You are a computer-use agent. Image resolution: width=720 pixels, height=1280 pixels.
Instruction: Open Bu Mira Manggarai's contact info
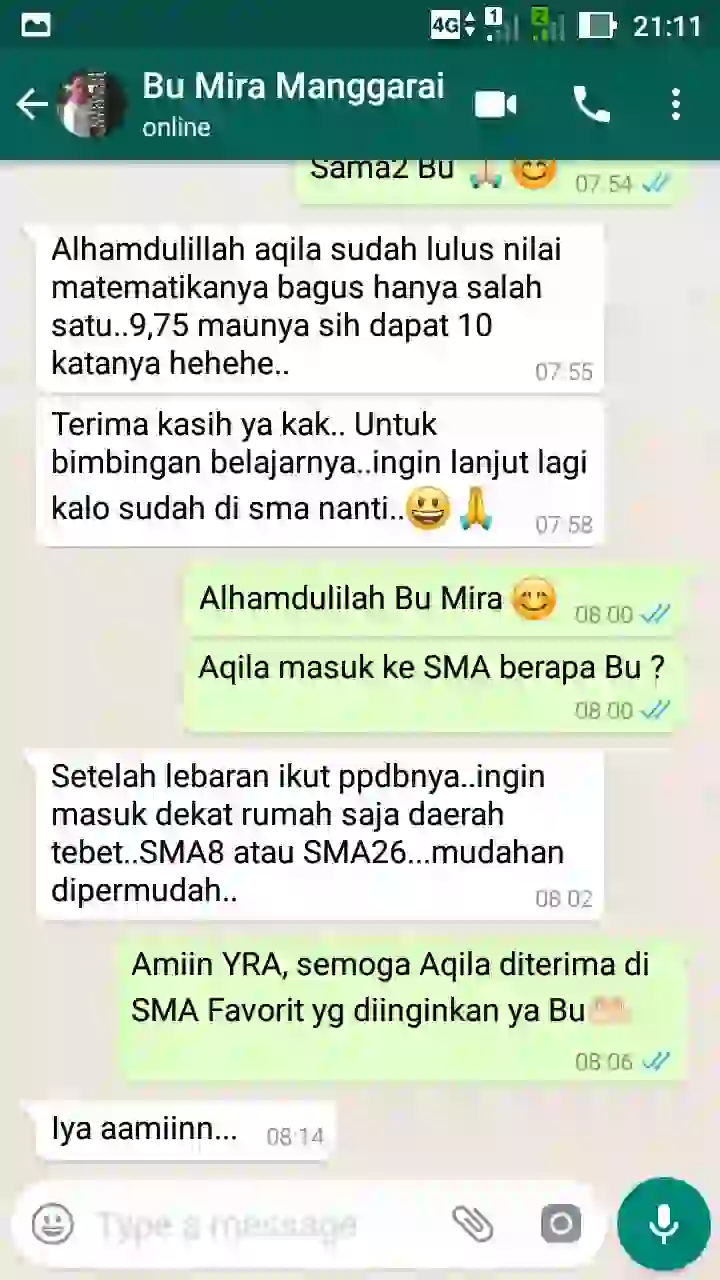[x=292, y=102]
